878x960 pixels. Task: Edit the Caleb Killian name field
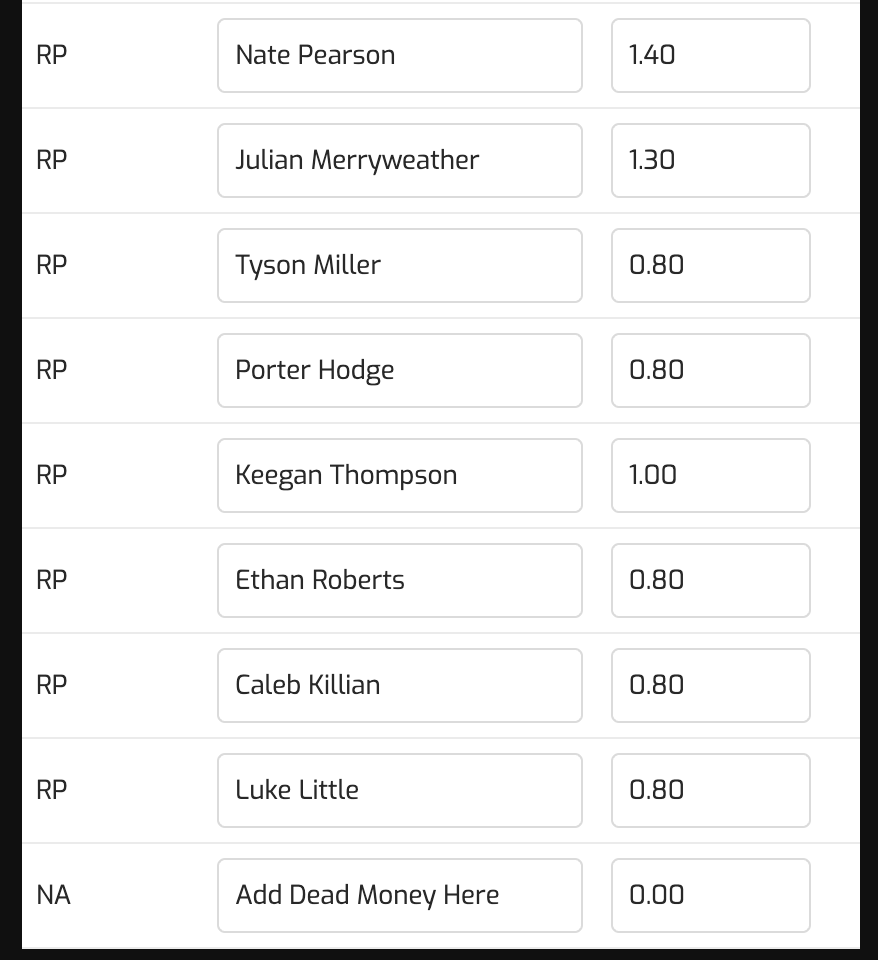399,685
